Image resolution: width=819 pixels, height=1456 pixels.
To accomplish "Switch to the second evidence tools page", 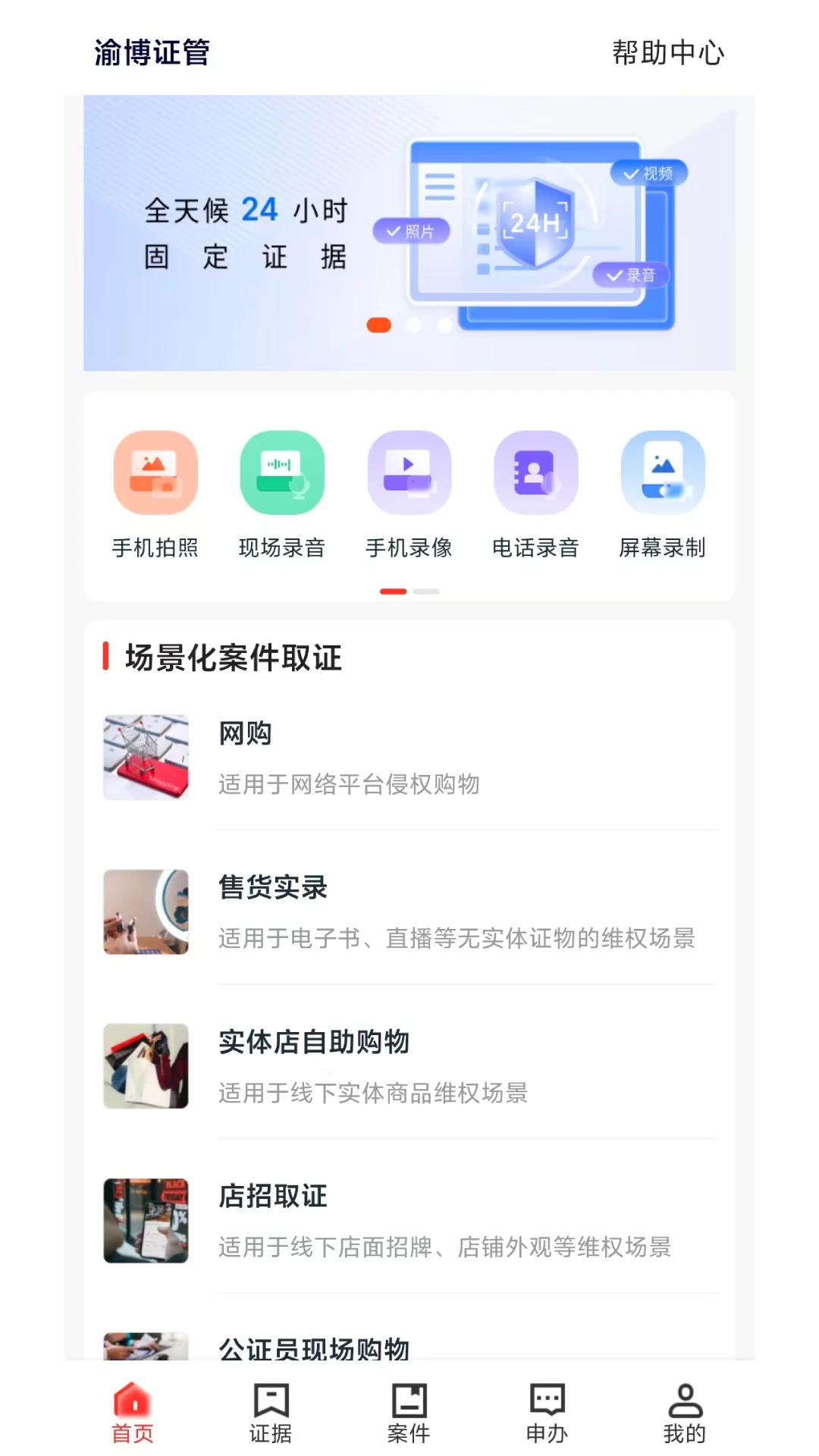I will tap(428, 590).
